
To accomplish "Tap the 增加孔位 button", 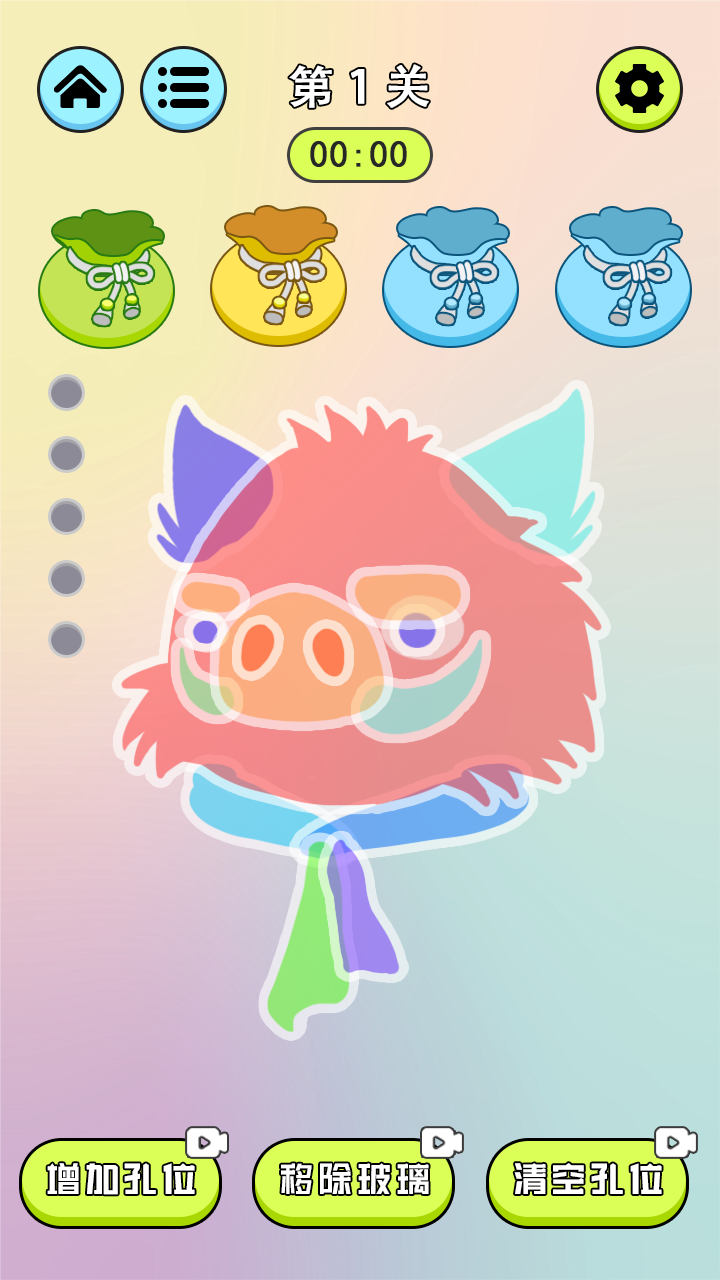I will tap(120, 1182).
